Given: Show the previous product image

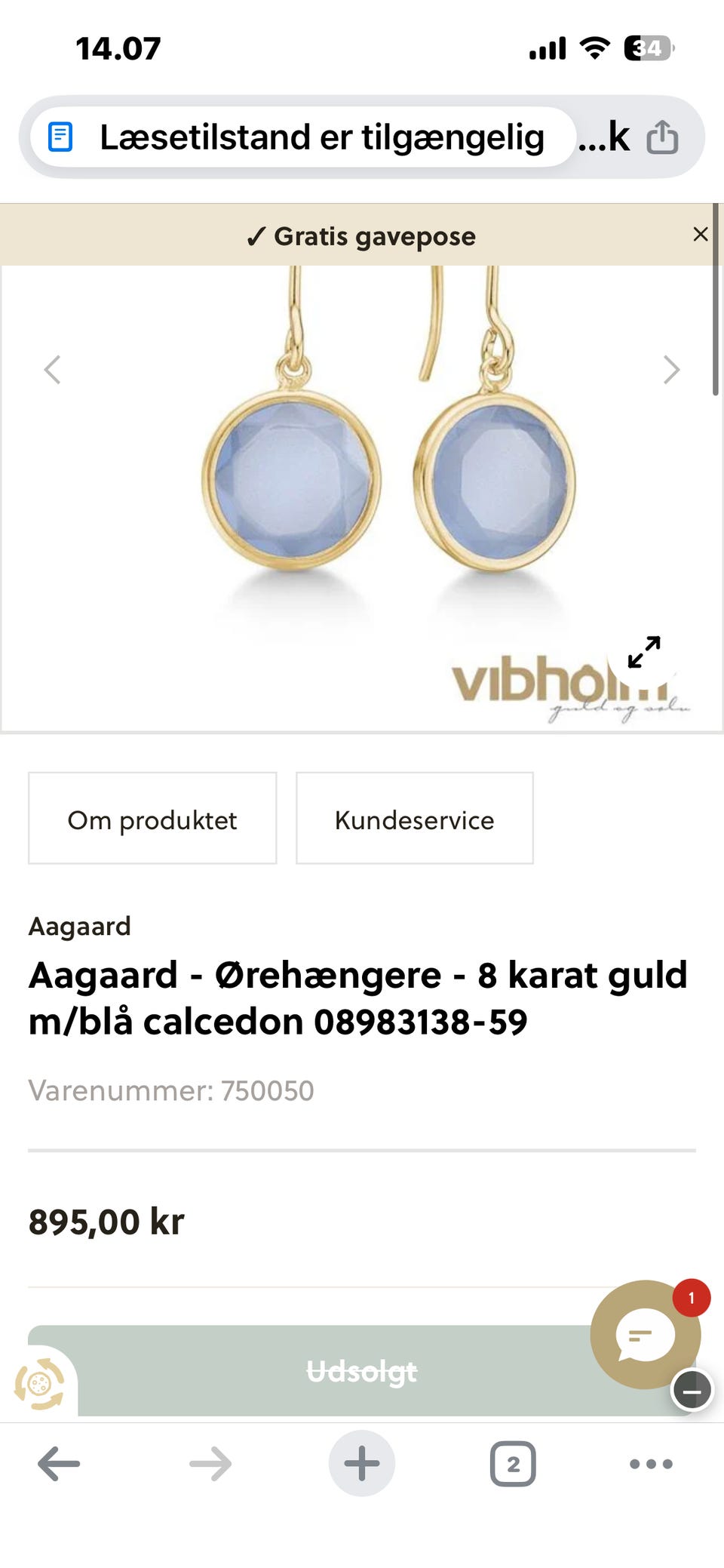Looking at the screenshot, I should [x=51, y=370].
